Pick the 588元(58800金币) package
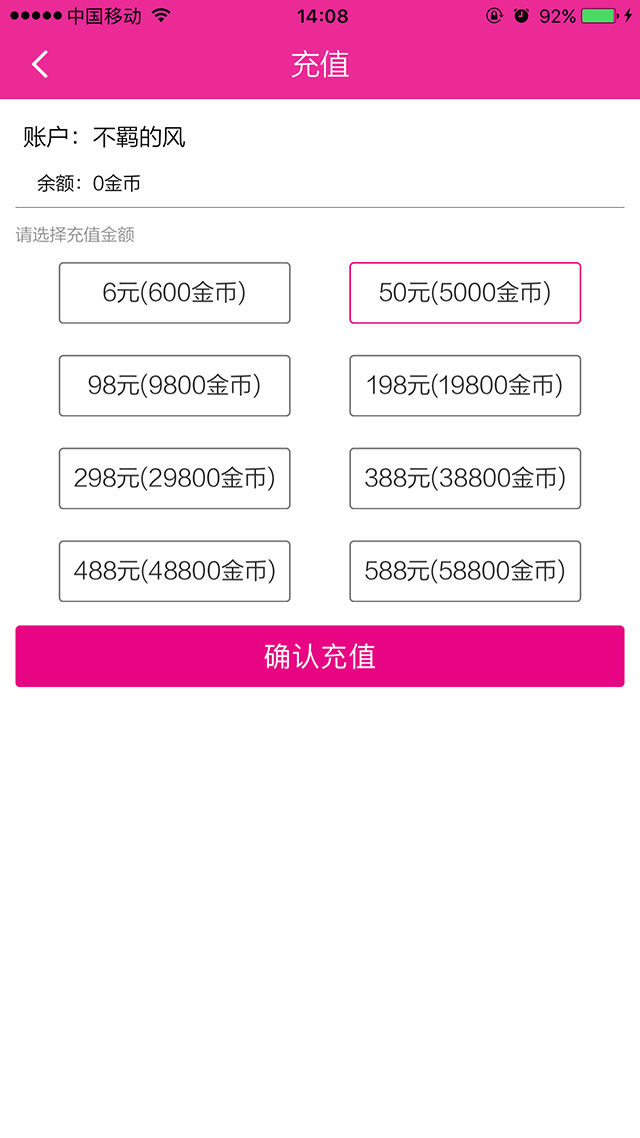Viewport: 640px width, 1138px height. pyautogui.click(x=465, y=572)
